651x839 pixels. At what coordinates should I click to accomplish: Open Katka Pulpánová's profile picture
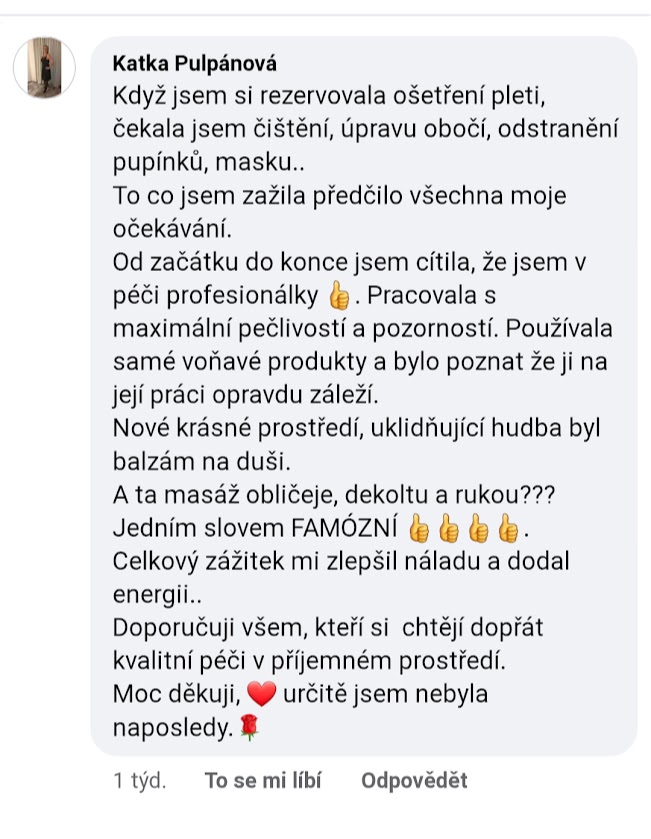tap(43, 69)
